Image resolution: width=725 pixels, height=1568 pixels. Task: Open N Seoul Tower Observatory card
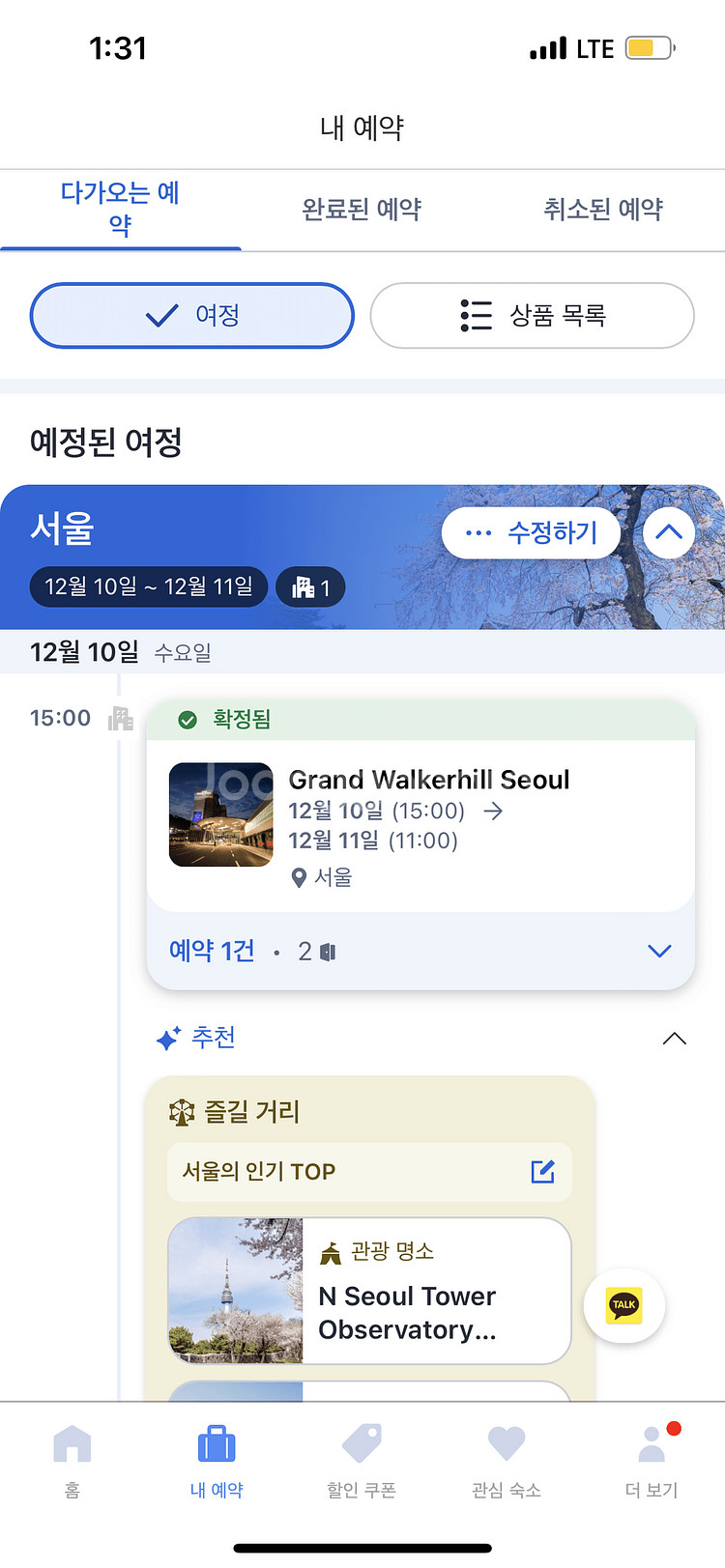369,1291
